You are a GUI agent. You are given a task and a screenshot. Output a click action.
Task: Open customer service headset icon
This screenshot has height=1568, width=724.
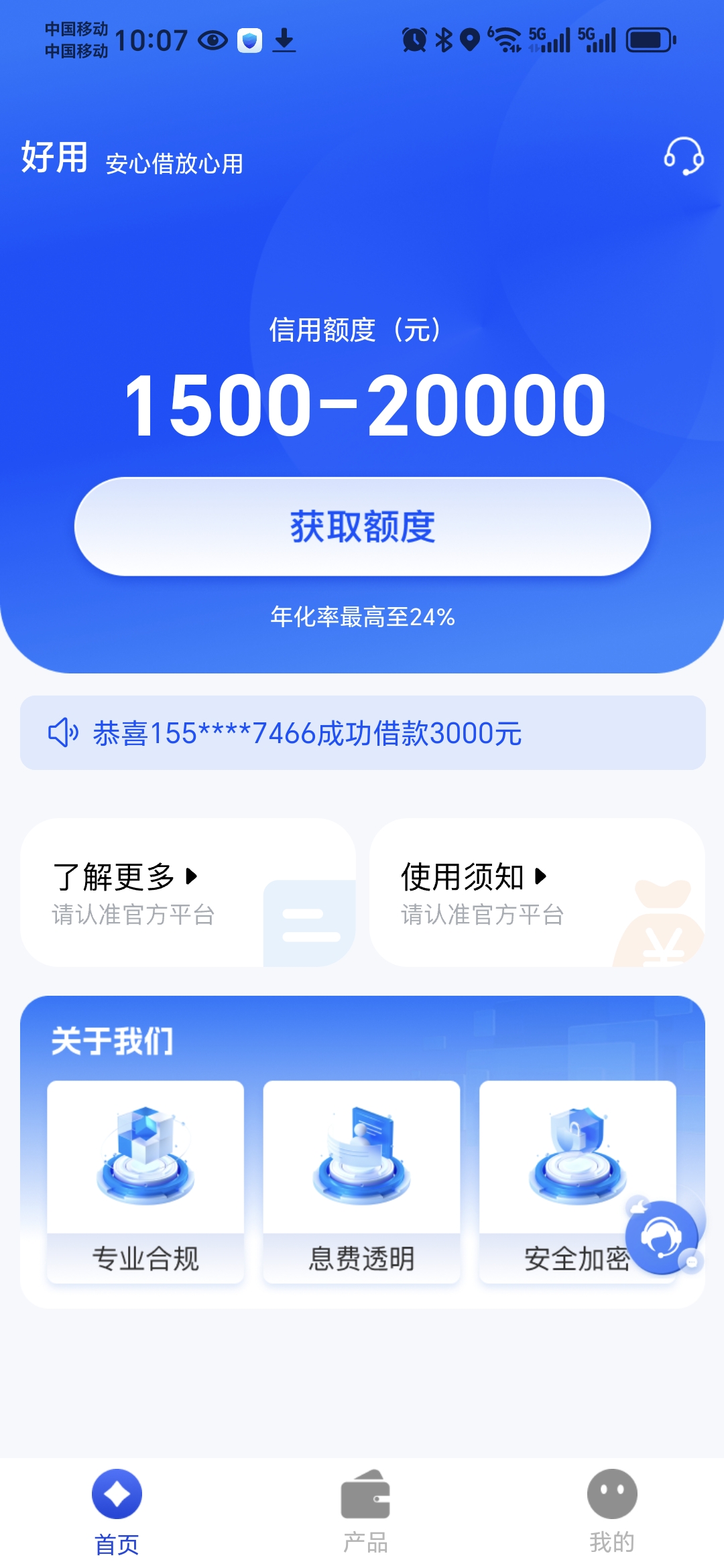coord(683,156)
